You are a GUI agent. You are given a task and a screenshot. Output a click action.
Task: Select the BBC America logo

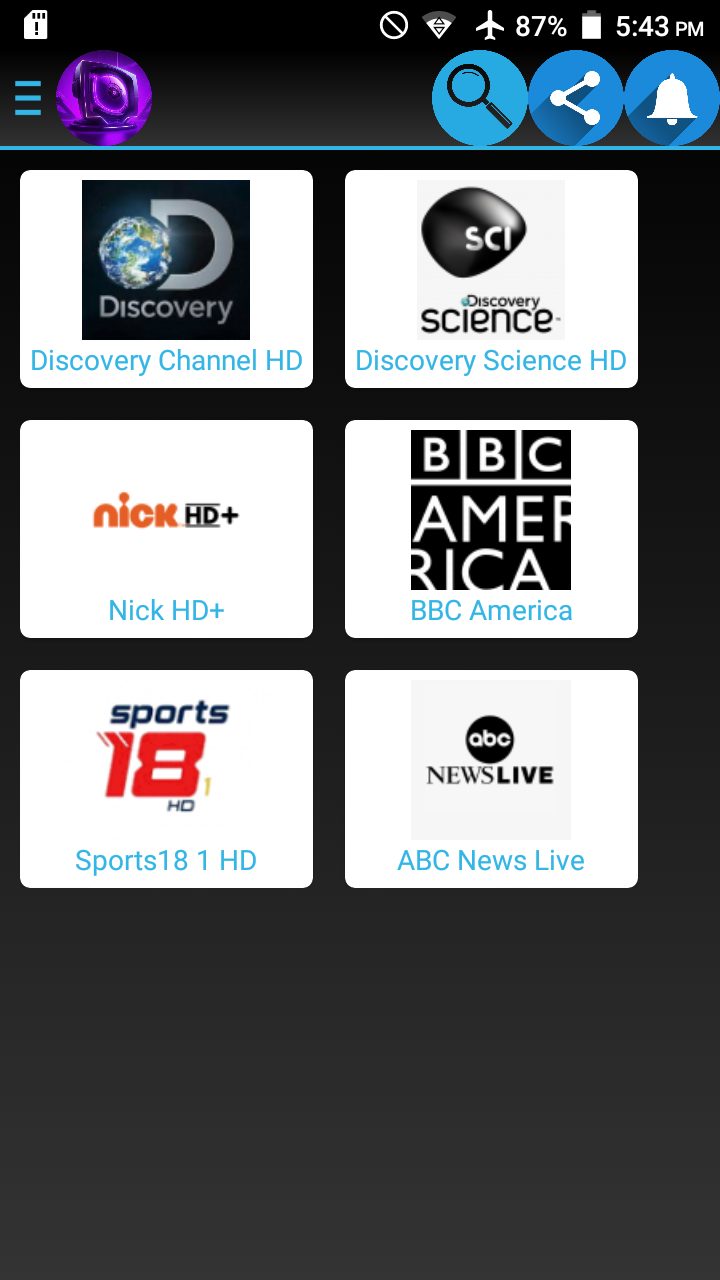tap(491, 509)
